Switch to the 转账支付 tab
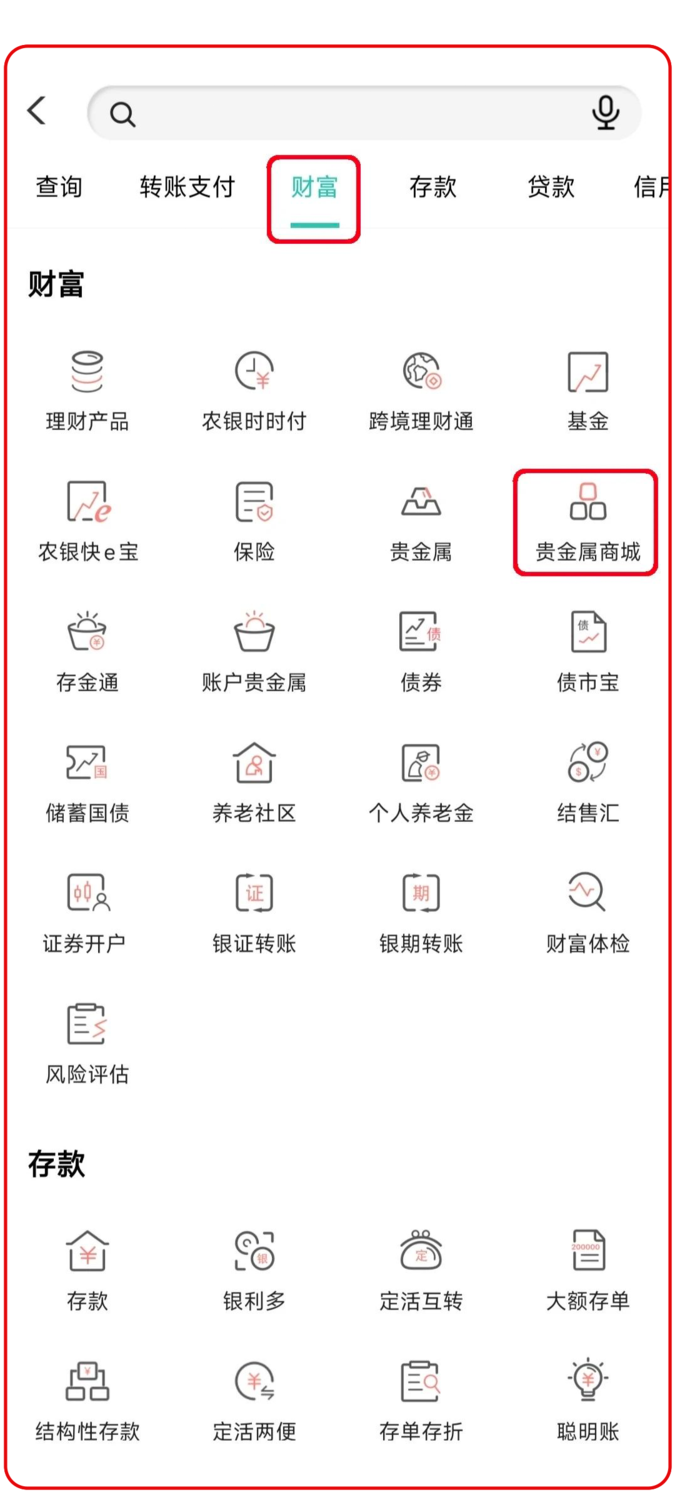Screen dimensions: 675x1500 pos(187,187)
